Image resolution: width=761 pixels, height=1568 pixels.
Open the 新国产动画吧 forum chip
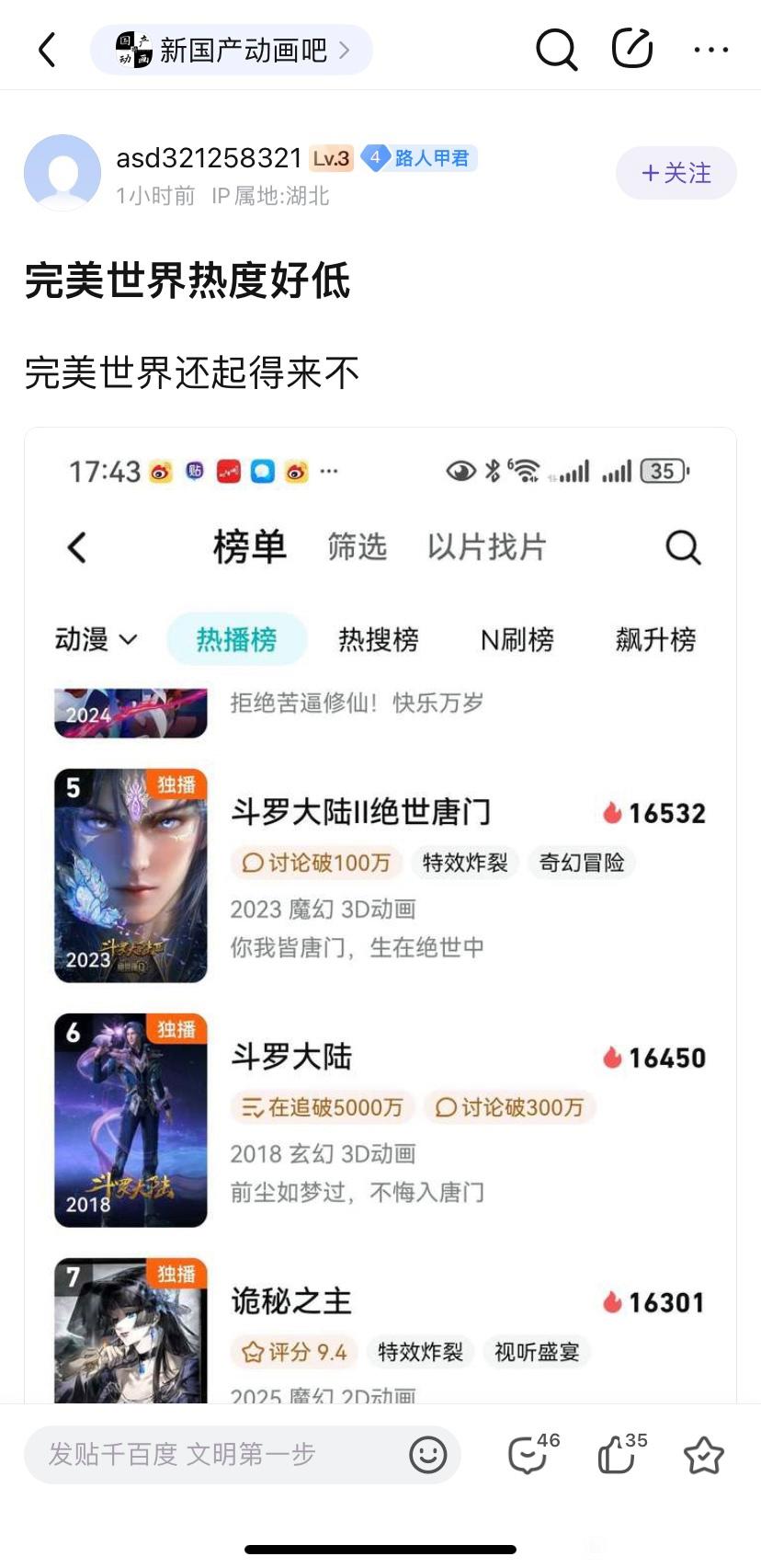(x=232, y=50)
